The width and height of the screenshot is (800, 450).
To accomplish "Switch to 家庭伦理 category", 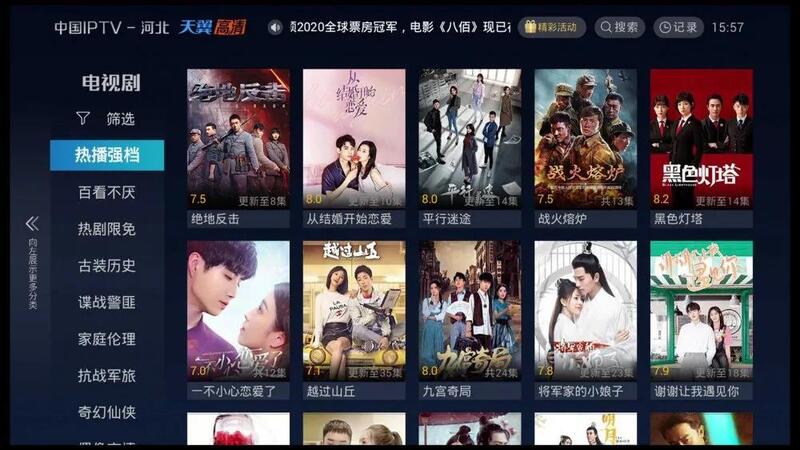I will click(107, 339).
